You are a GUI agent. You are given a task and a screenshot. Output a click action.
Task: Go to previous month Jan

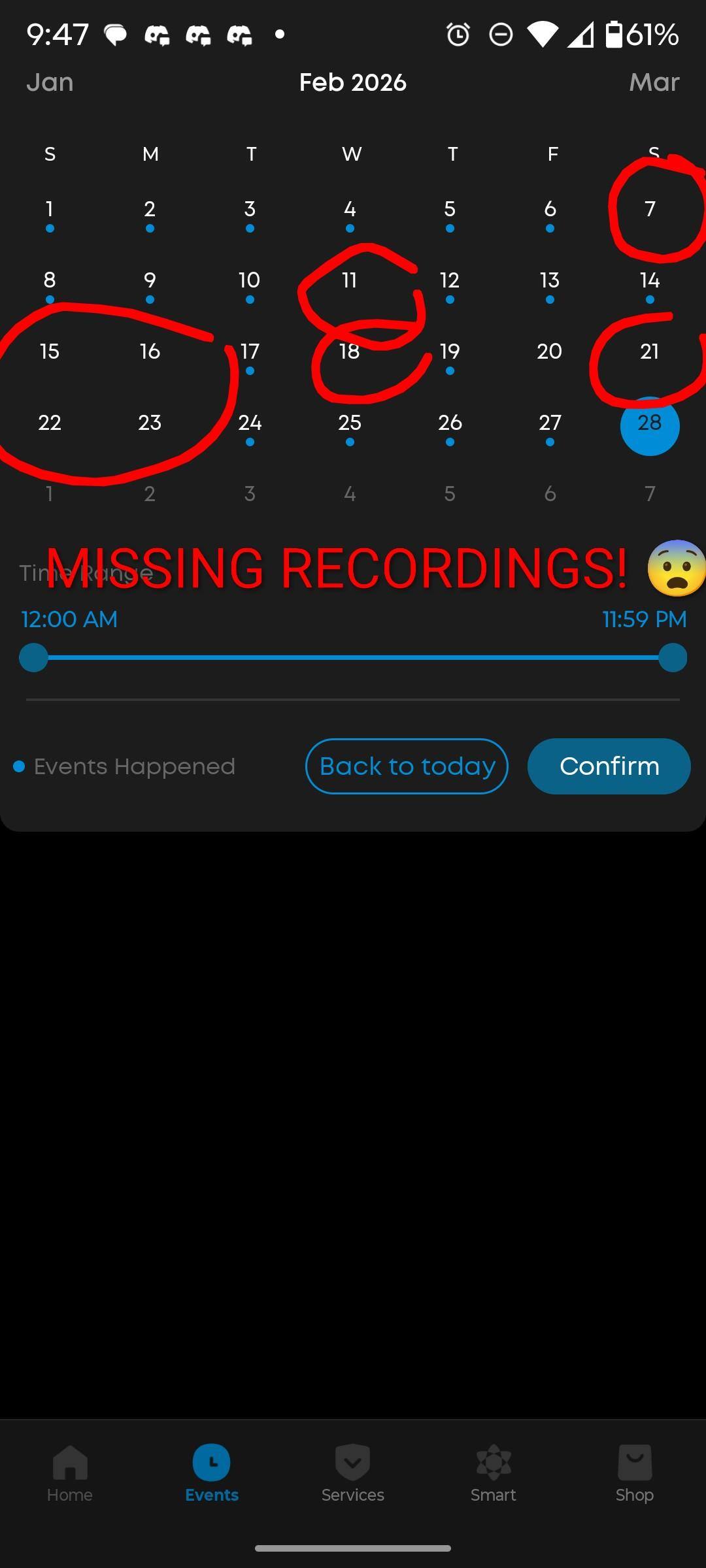pos(50,82)
